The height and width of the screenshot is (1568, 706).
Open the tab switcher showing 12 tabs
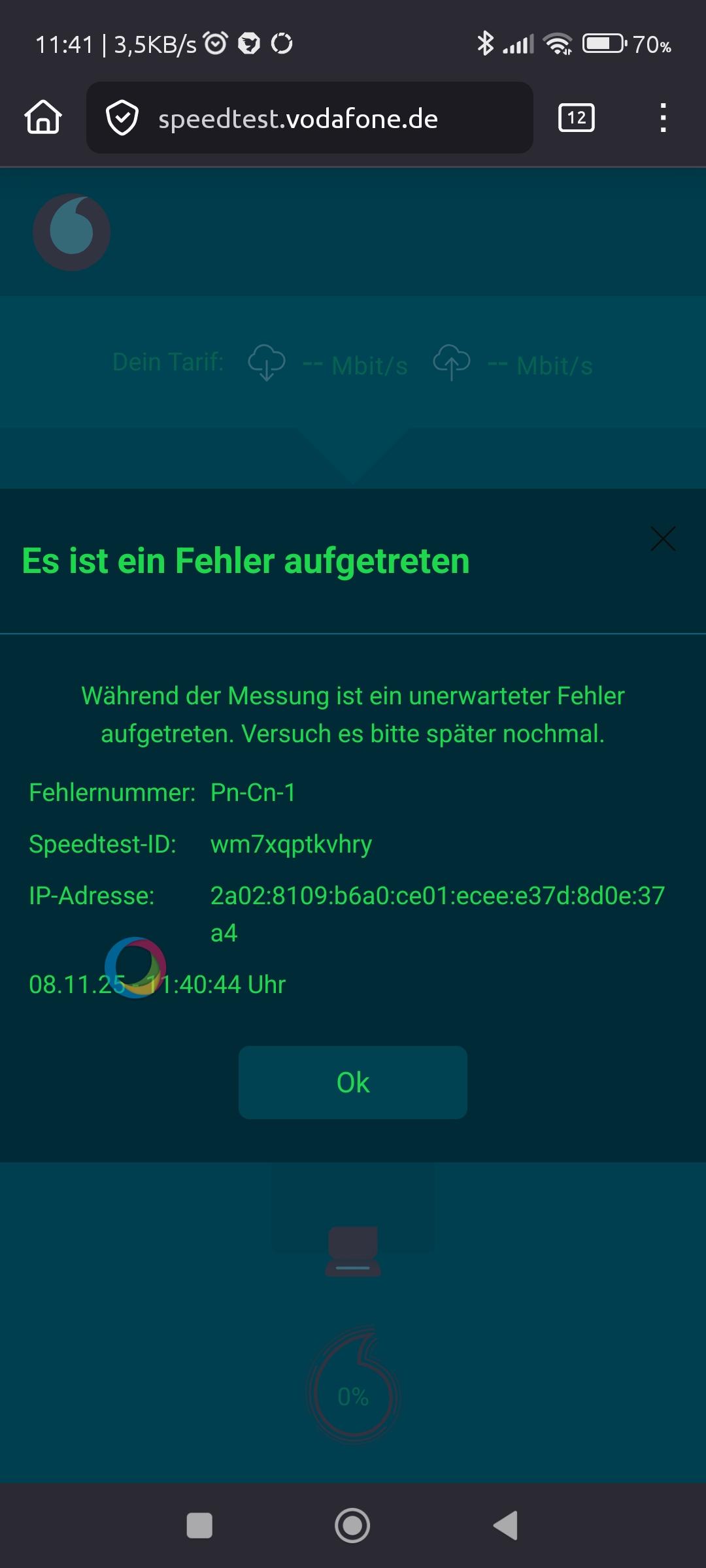click(x=576, y=118)
